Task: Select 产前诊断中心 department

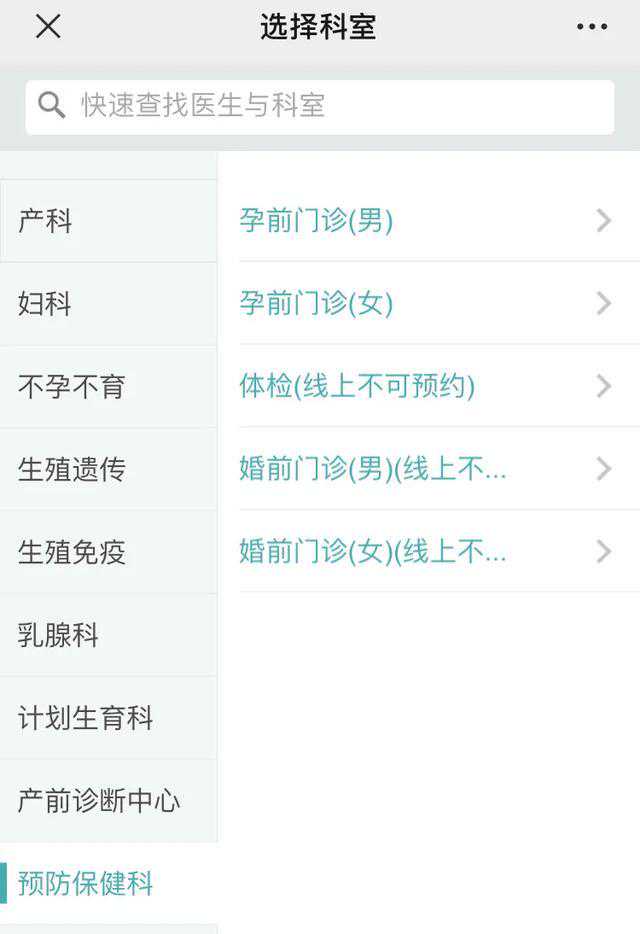Action: pos(108,800)
